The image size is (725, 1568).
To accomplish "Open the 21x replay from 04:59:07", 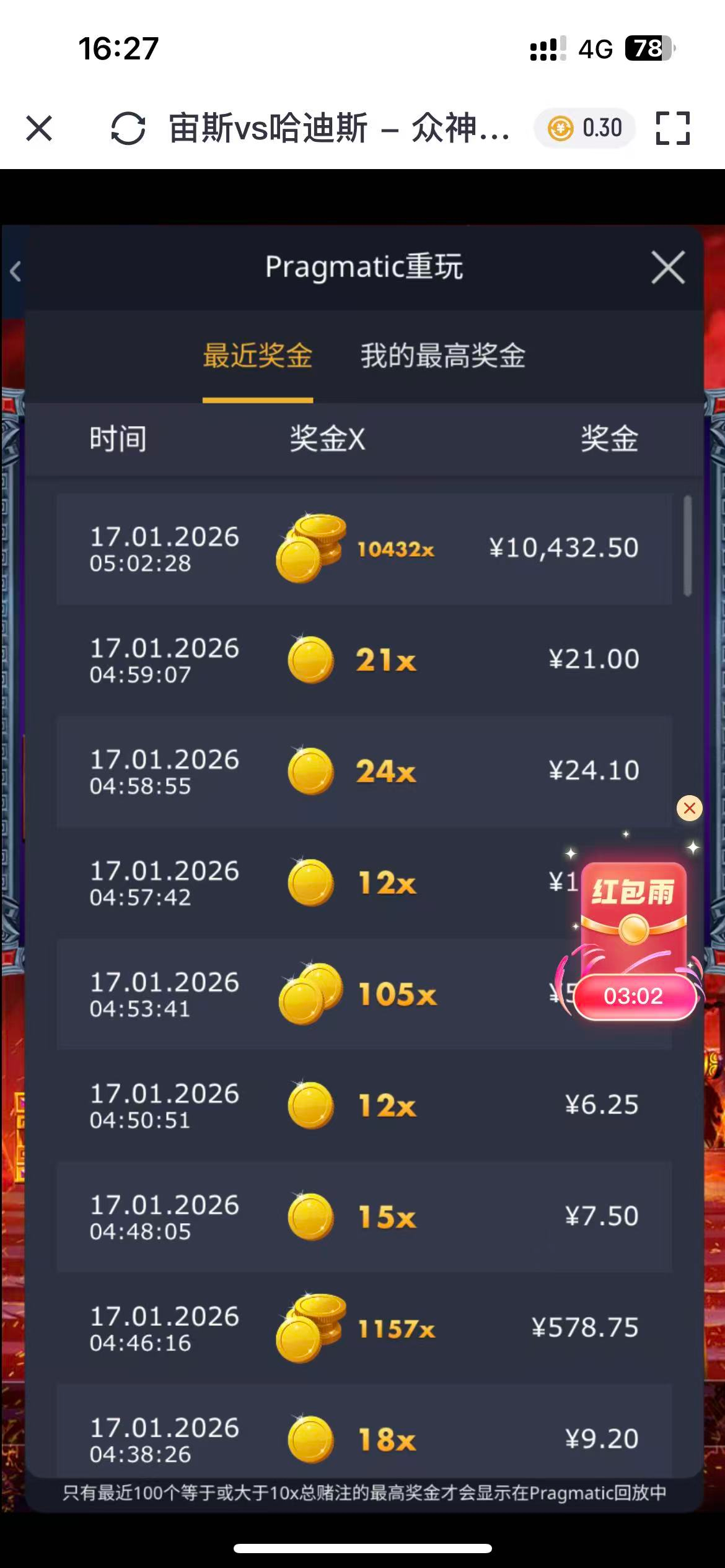I will pyautogui.click(x=364, y=660).
